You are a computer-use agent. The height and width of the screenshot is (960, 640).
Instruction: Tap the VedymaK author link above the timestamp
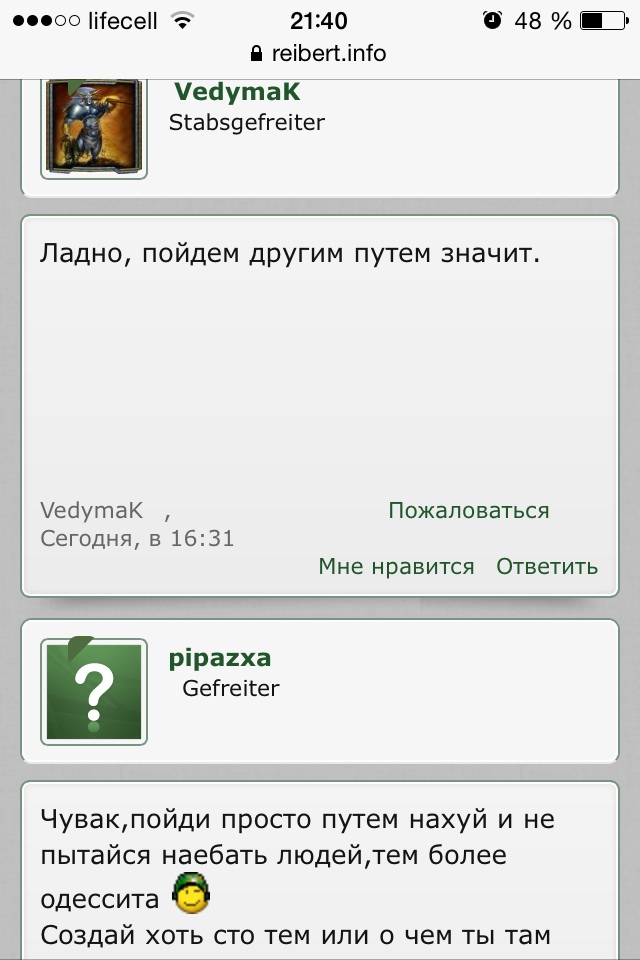tap(91, 511)
